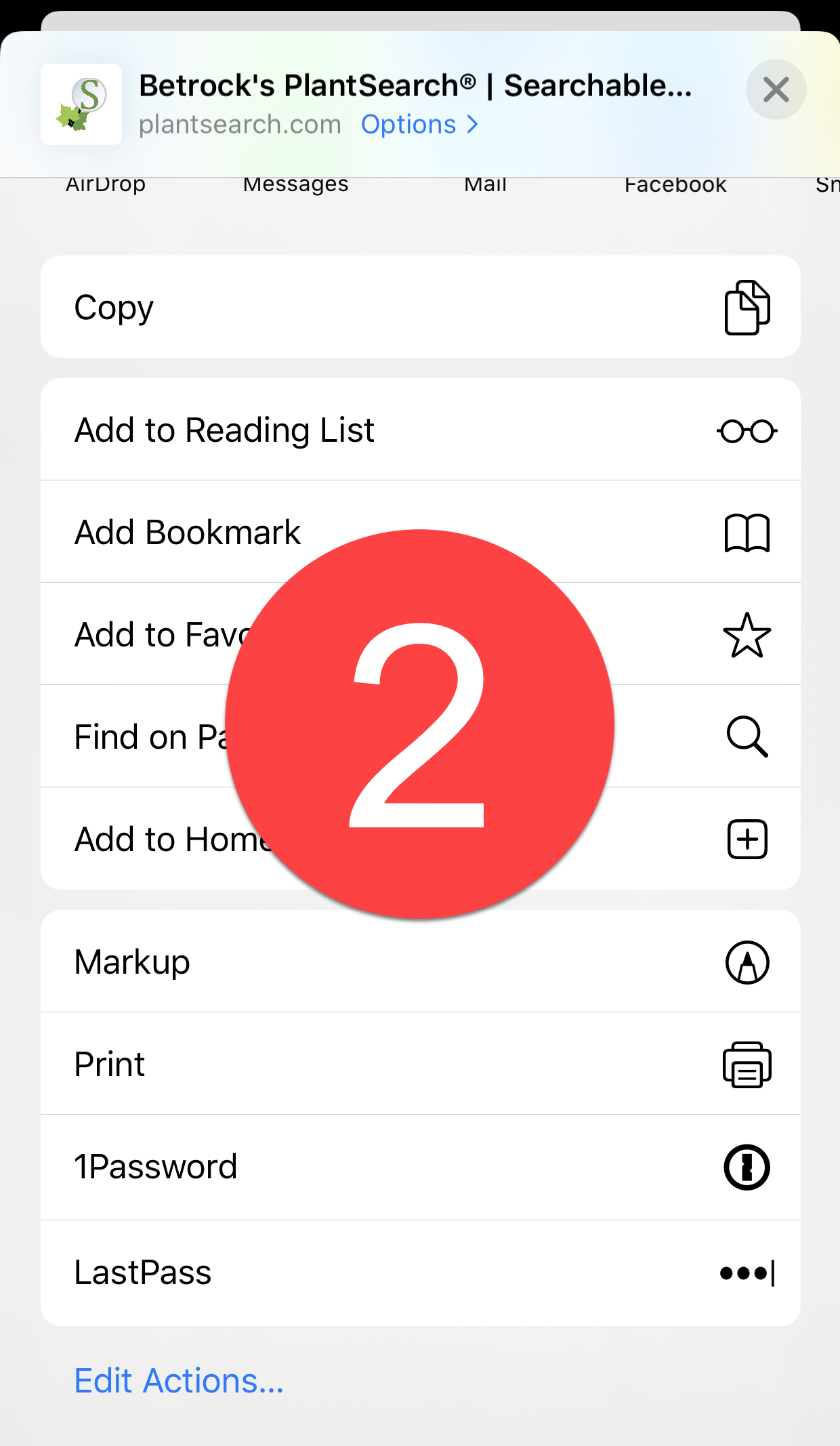Open Markup for this page

(421, 962)
